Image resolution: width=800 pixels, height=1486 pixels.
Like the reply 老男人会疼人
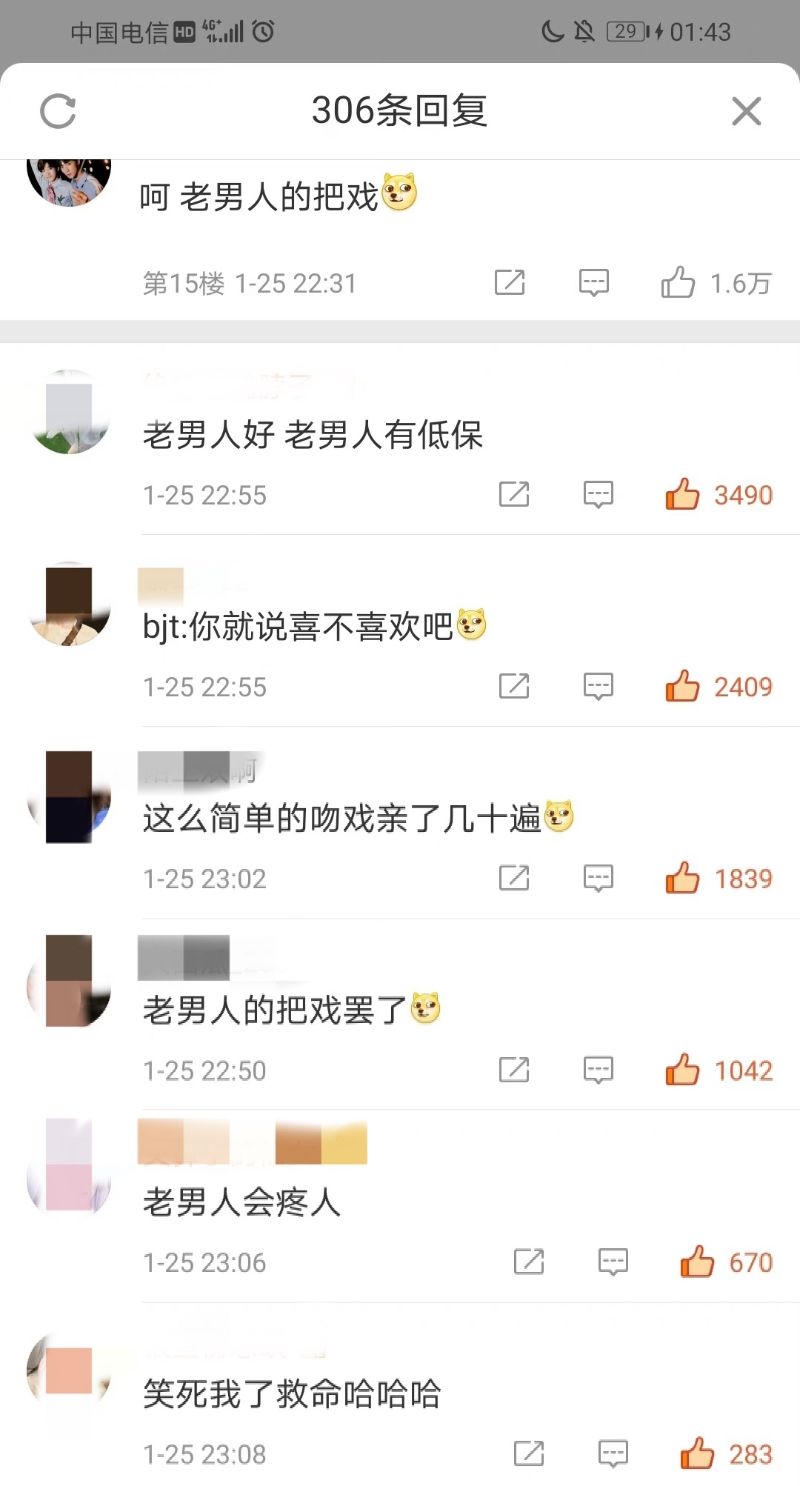697,1262
